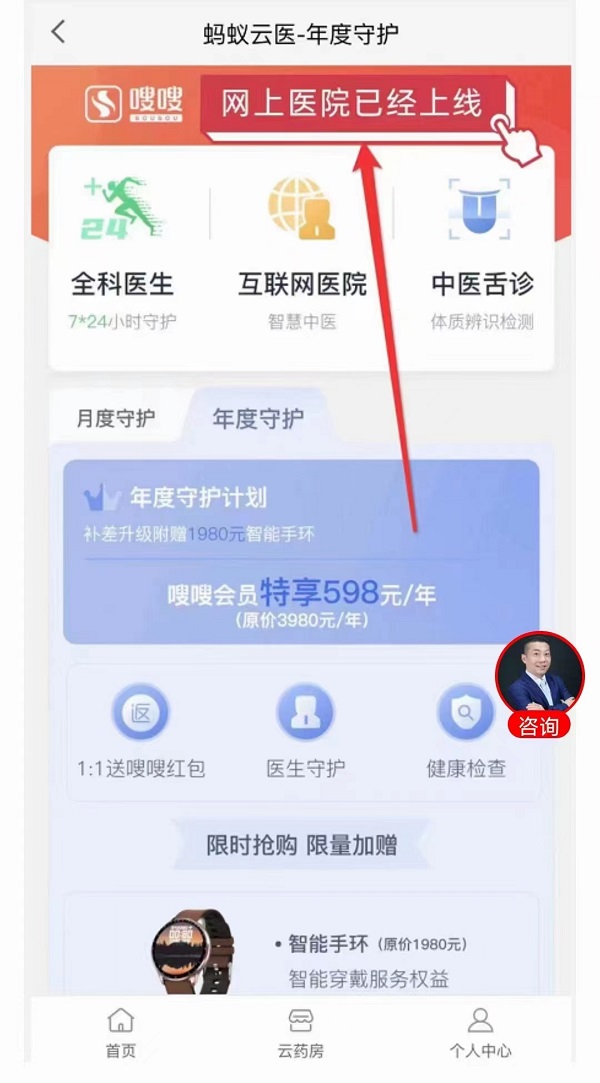Viewport: 600px width, 1083px height.
Task: Go to the 首页 tab
Action: point(120,1033)
